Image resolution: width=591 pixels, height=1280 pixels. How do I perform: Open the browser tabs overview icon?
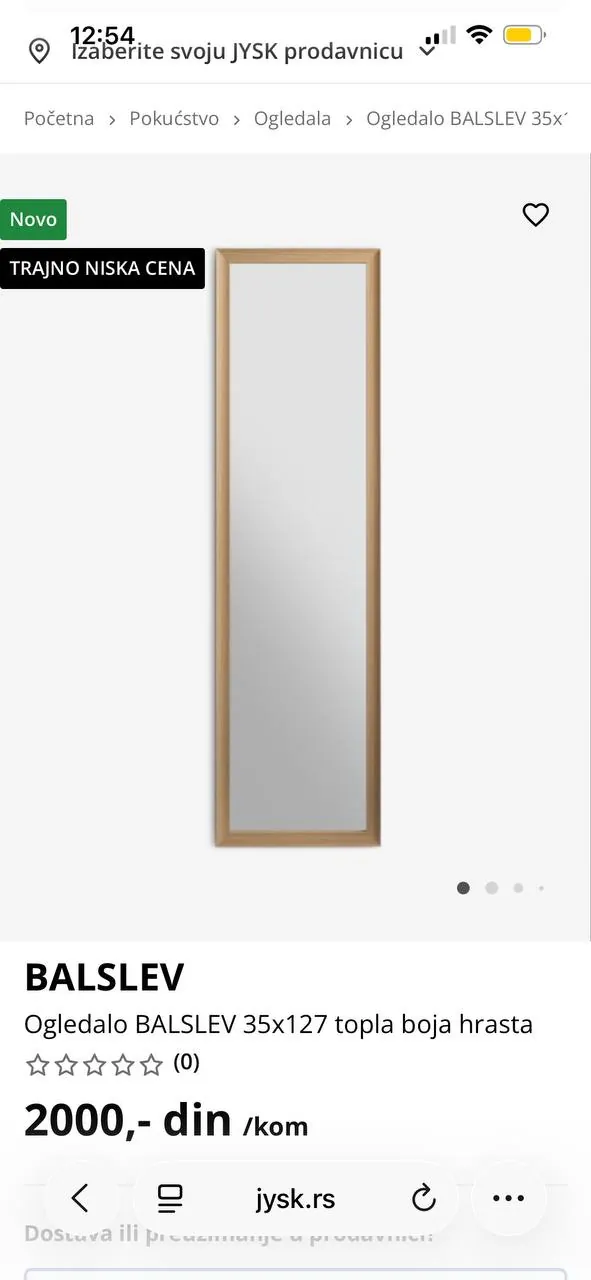(x=170, y=1198)
